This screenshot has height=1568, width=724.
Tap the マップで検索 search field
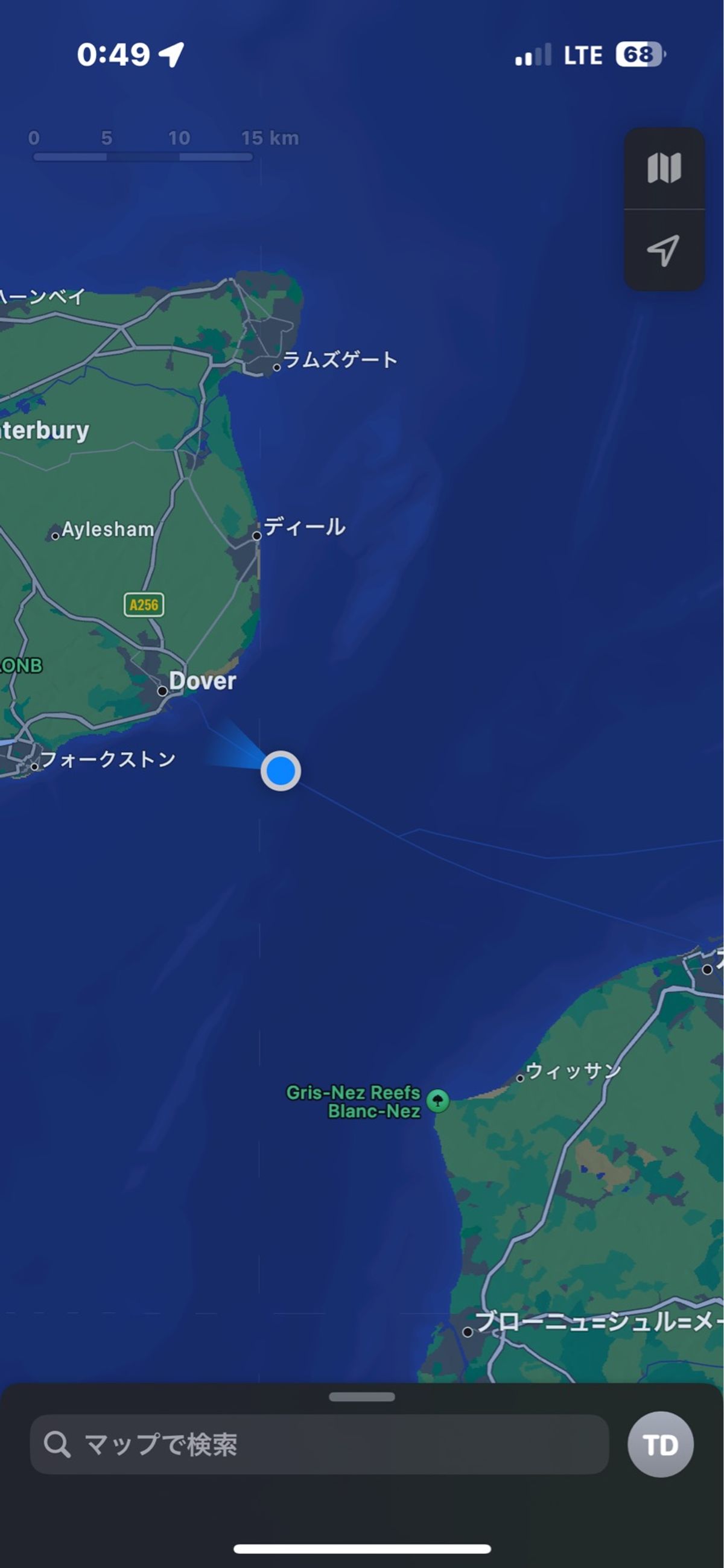pos(319,1444)
